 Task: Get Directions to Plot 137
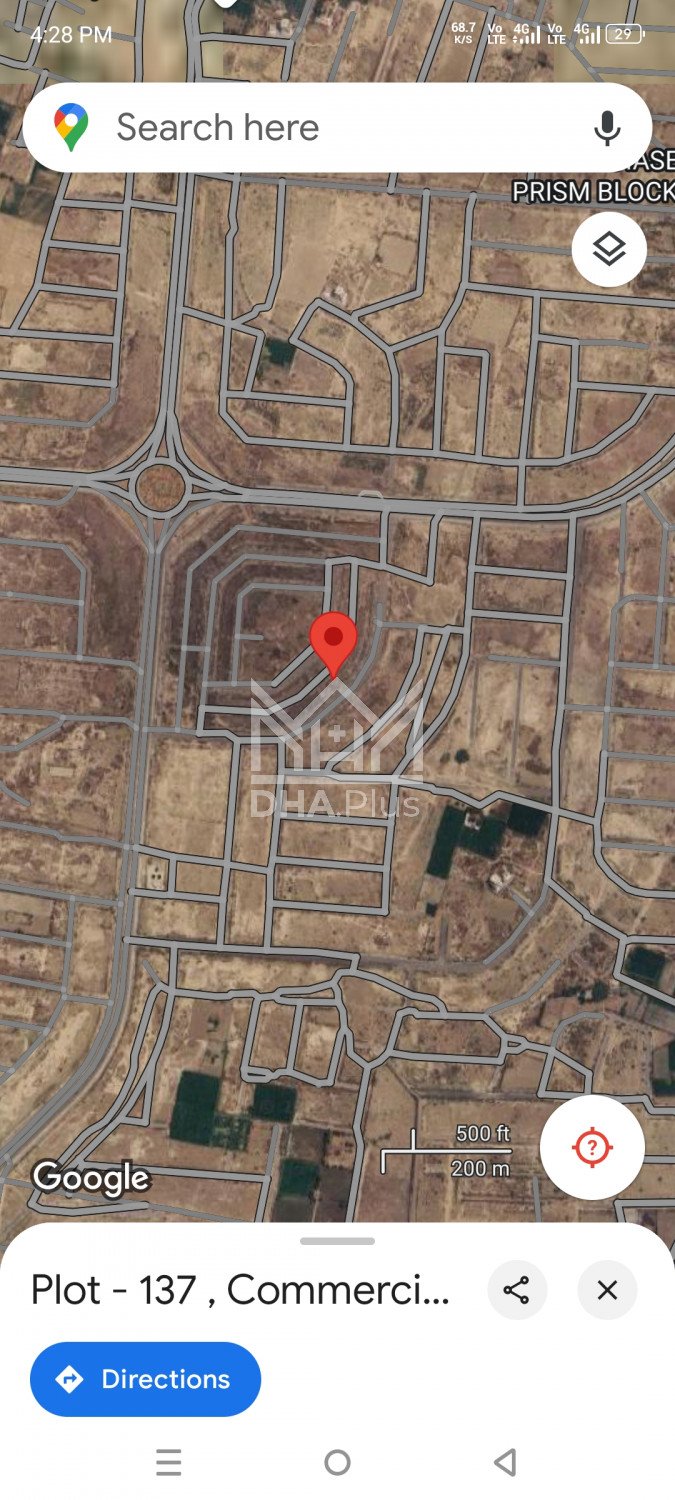click(146, 1379)
